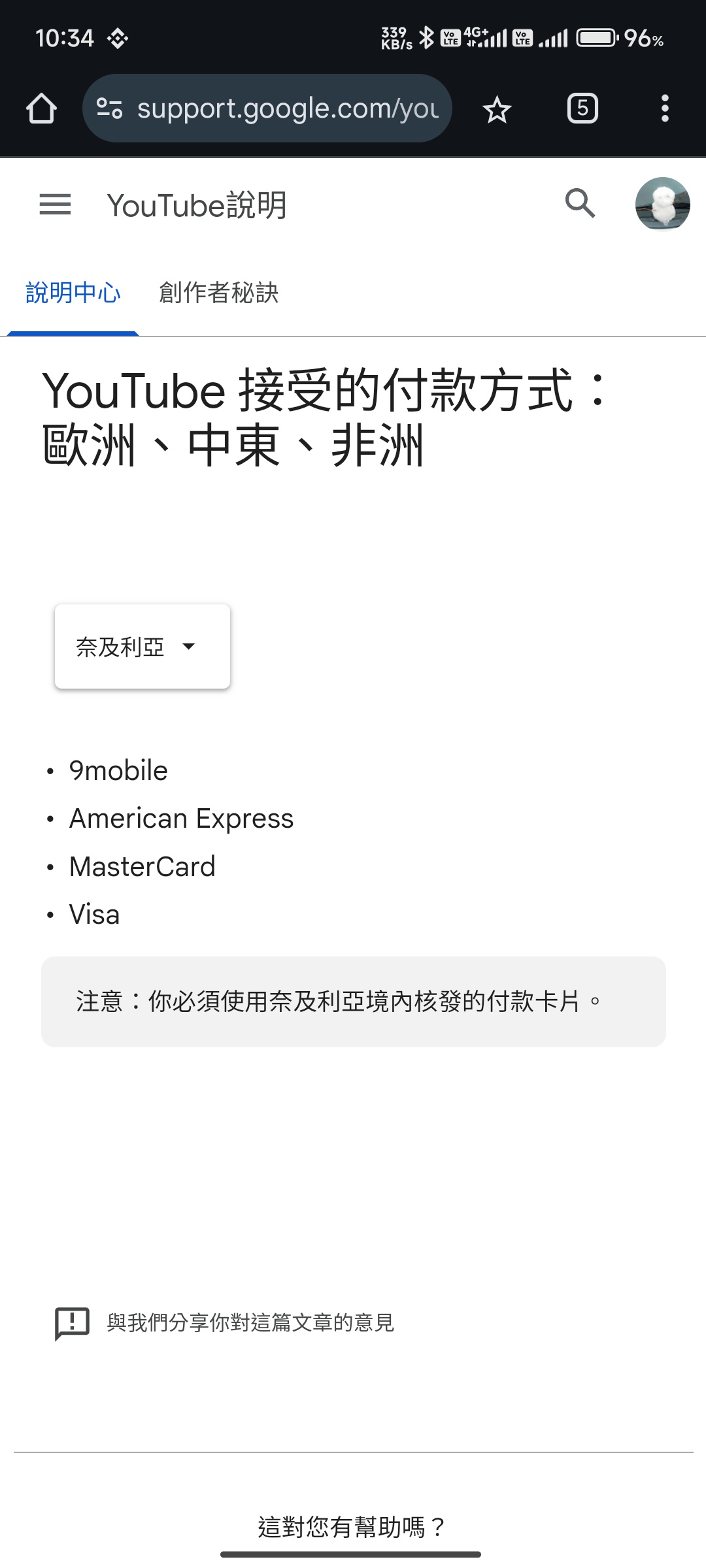
Task: Open the browser overflow menu
Action: tap(665, 108)
